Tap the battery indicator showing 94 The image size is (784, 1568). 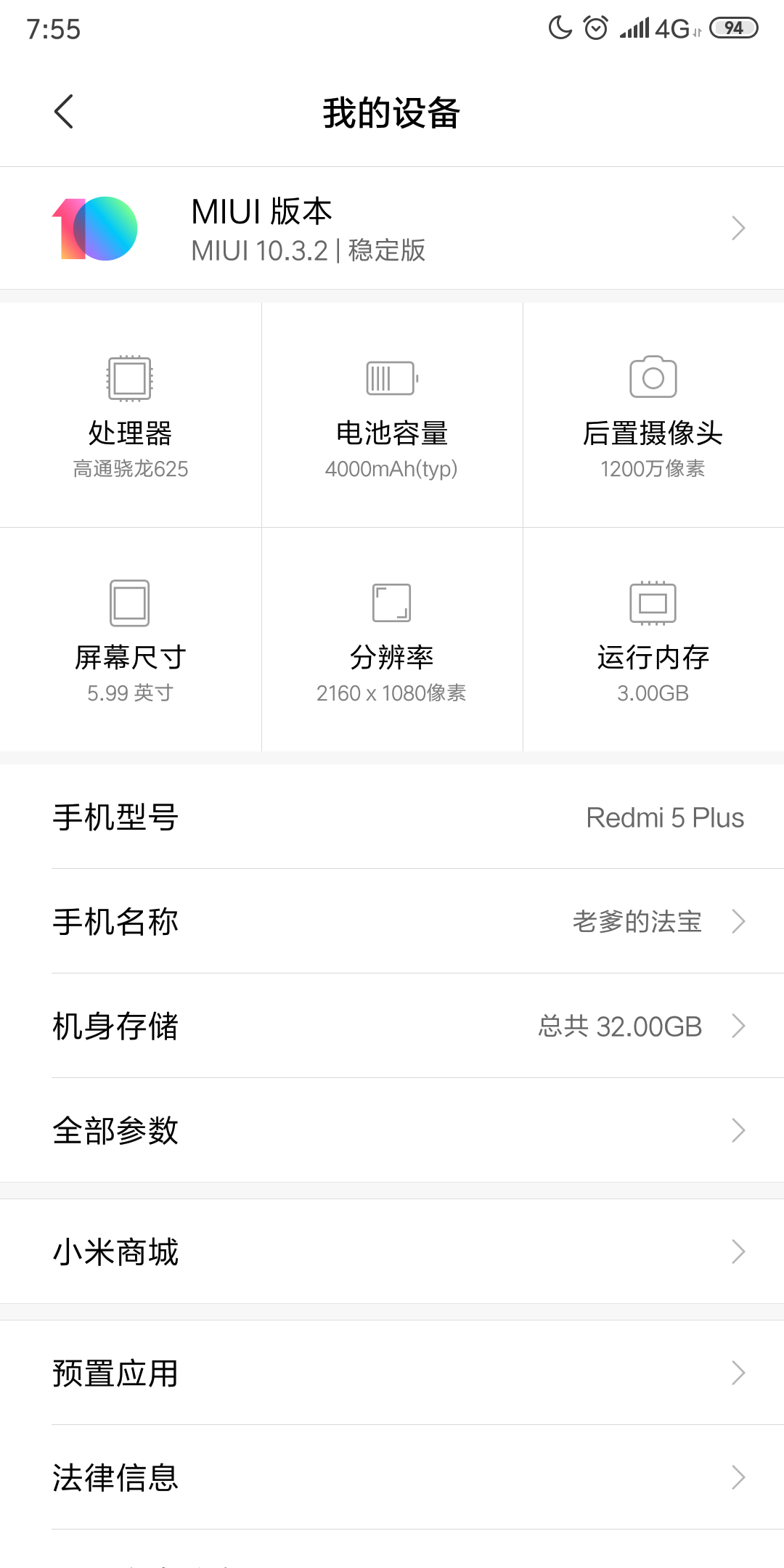[x=732, y=29]
